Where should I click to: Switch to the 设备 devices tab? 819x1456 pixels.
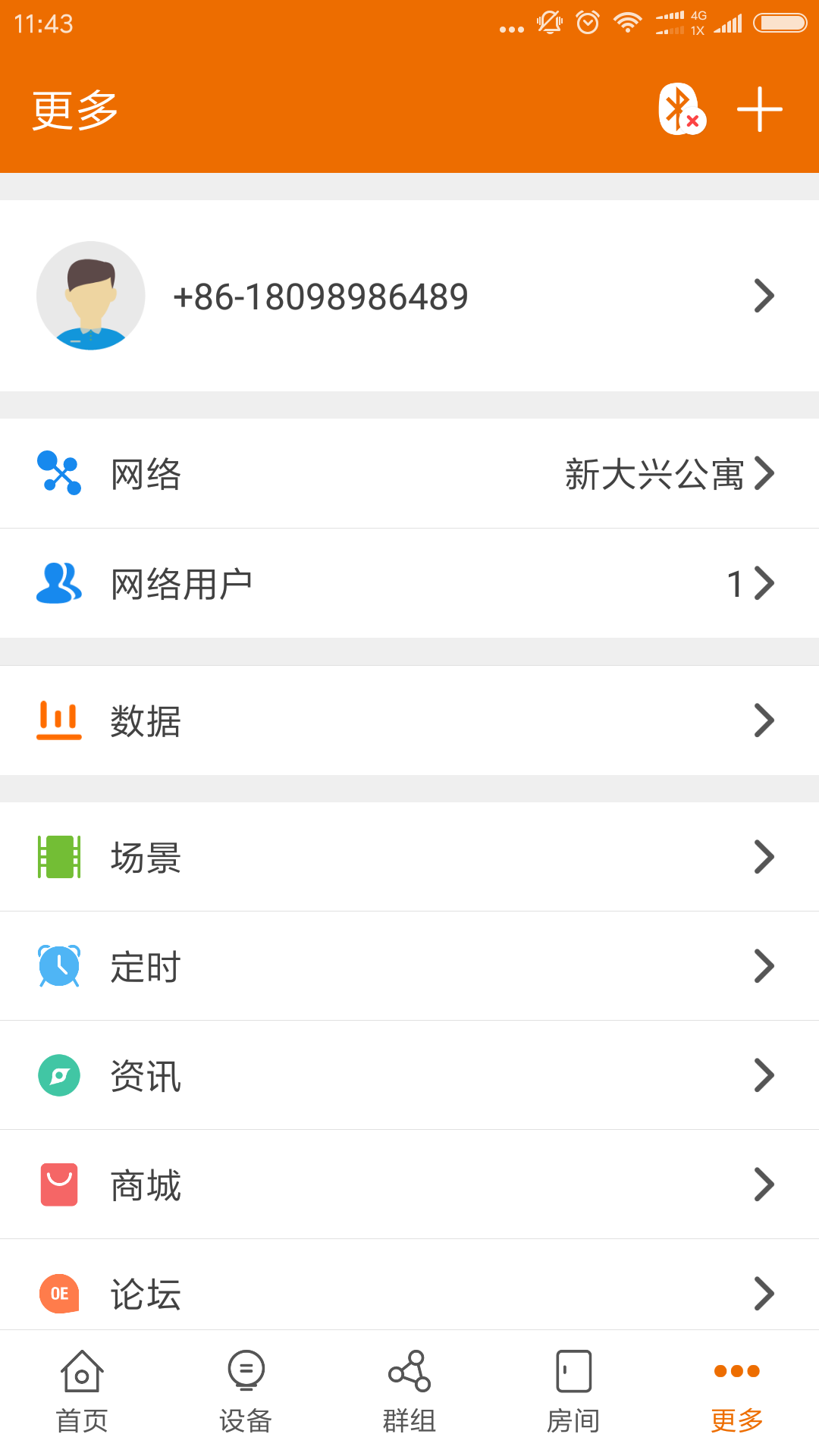246,1392
